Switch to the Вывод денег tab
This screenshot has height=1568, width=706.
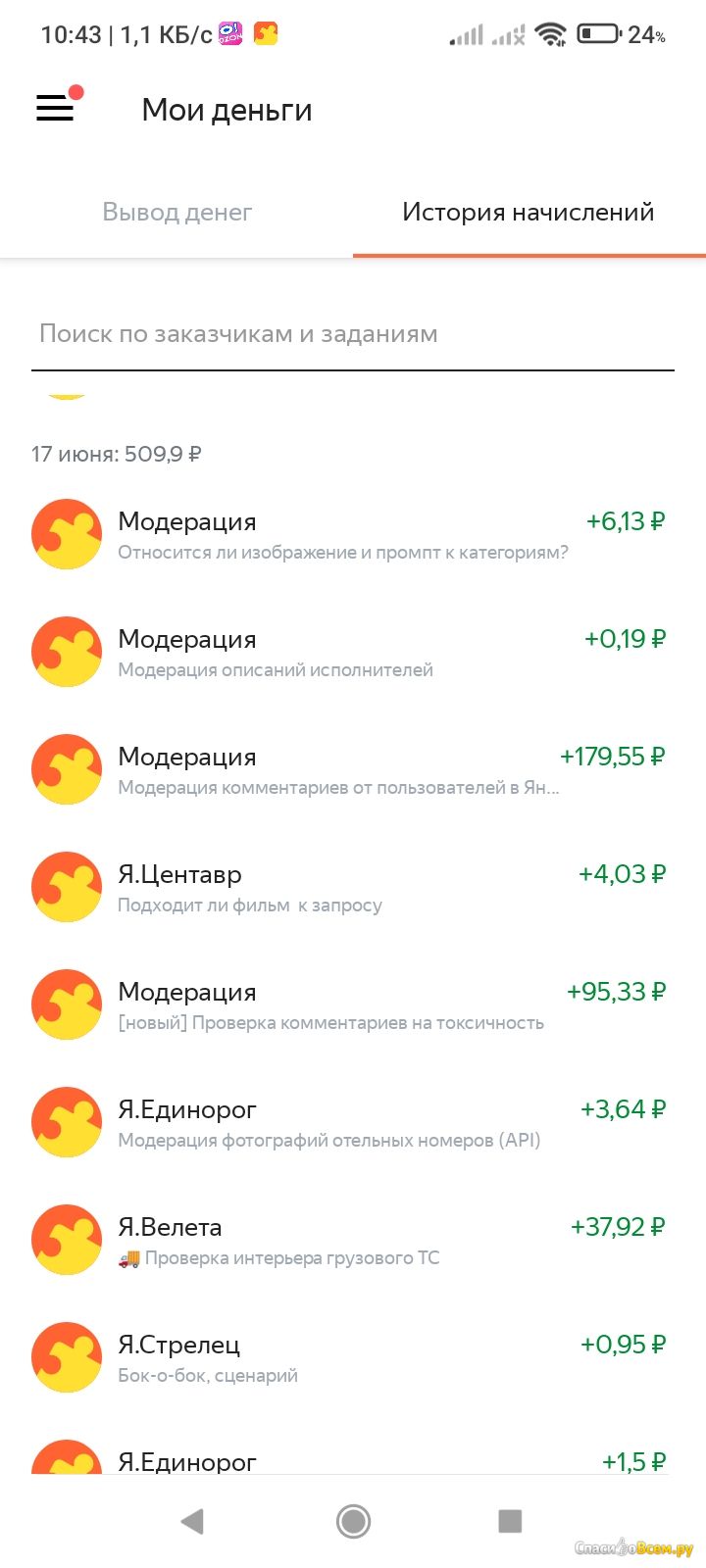[176, 213]
